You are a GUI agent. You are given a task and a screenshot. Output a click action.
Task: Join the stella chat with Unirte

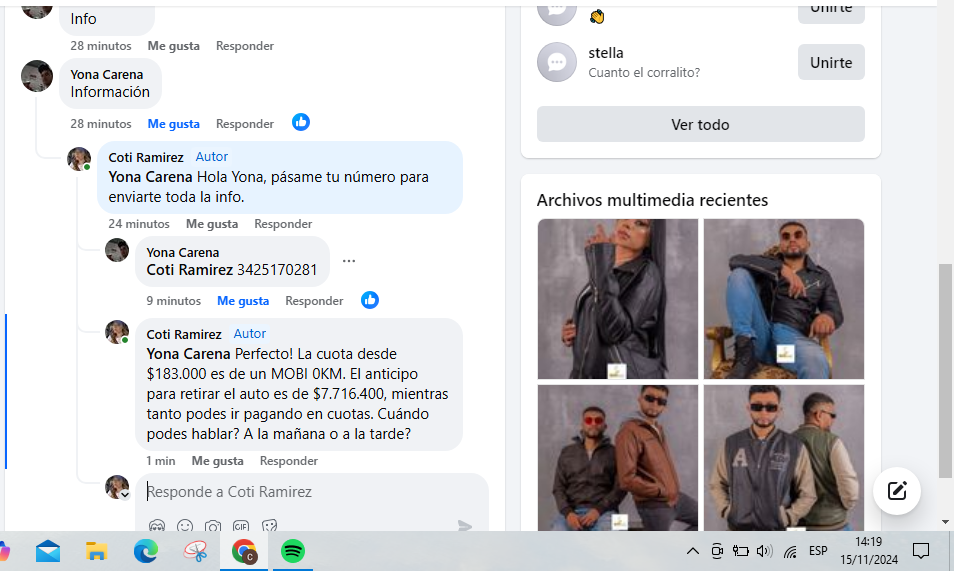click(x=830, y=62)
